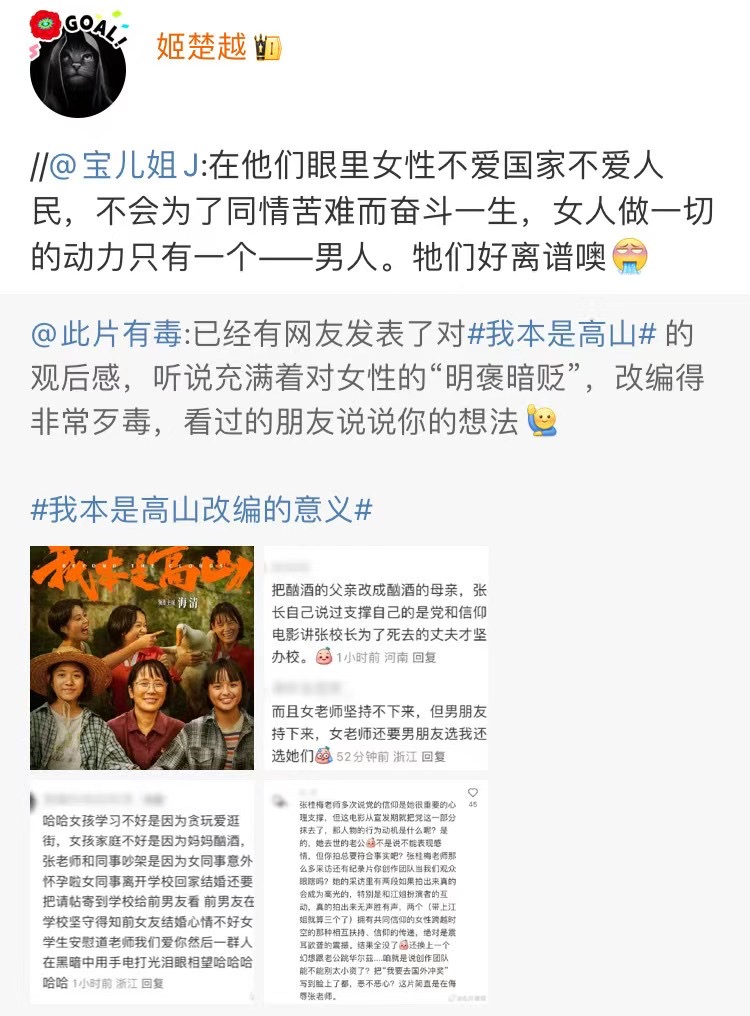This screenshot has height=1016, width=750.
Task: Open the image of the 哈哈女孩学习不好 comment
Action: point(141,892)
